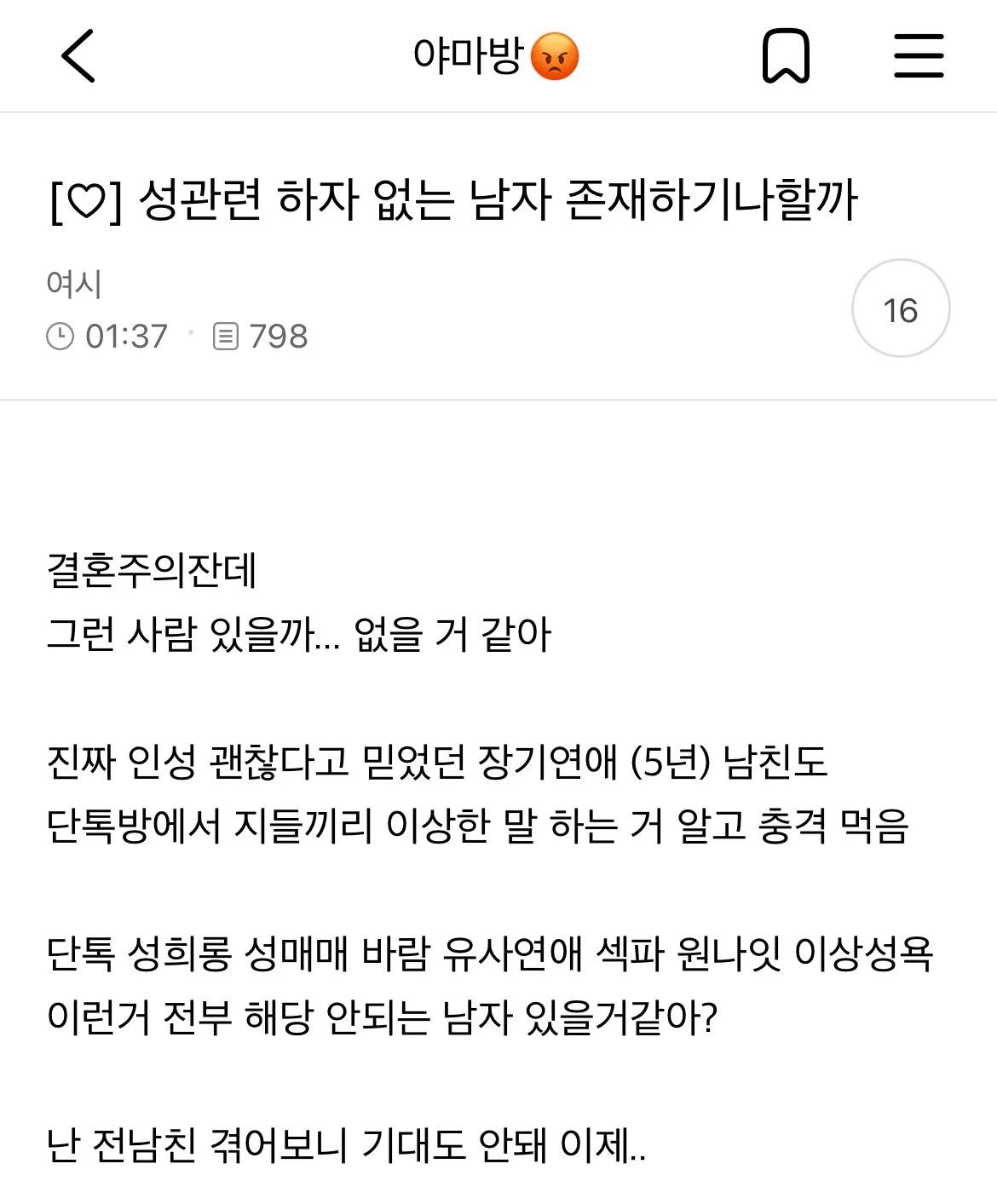Open the hamburger menu
The image size is (997, 1204).
click(919, 56)
